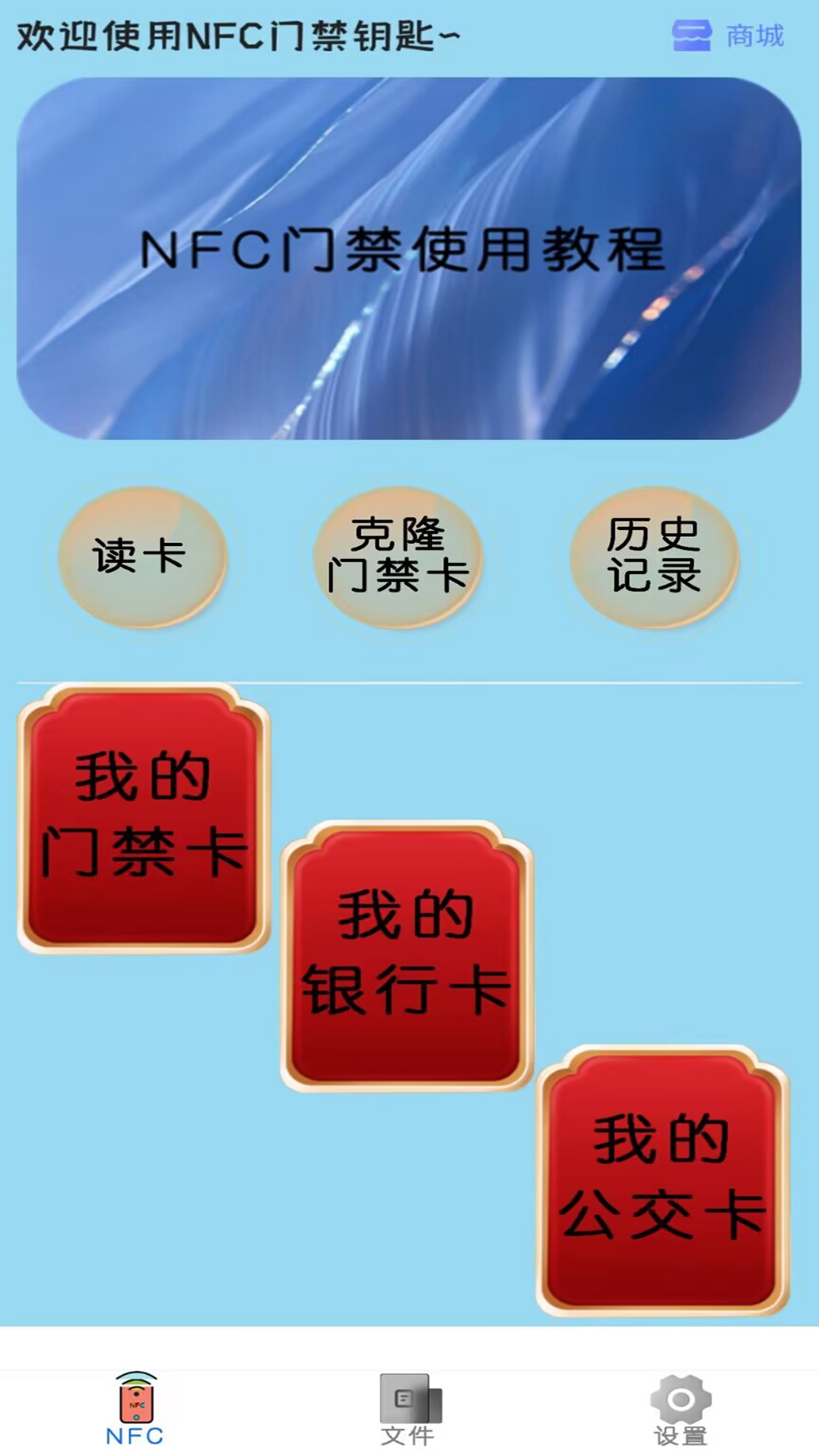Tap the 读卡 read card button
This screenshot has height=1456, width=819.
142,557
